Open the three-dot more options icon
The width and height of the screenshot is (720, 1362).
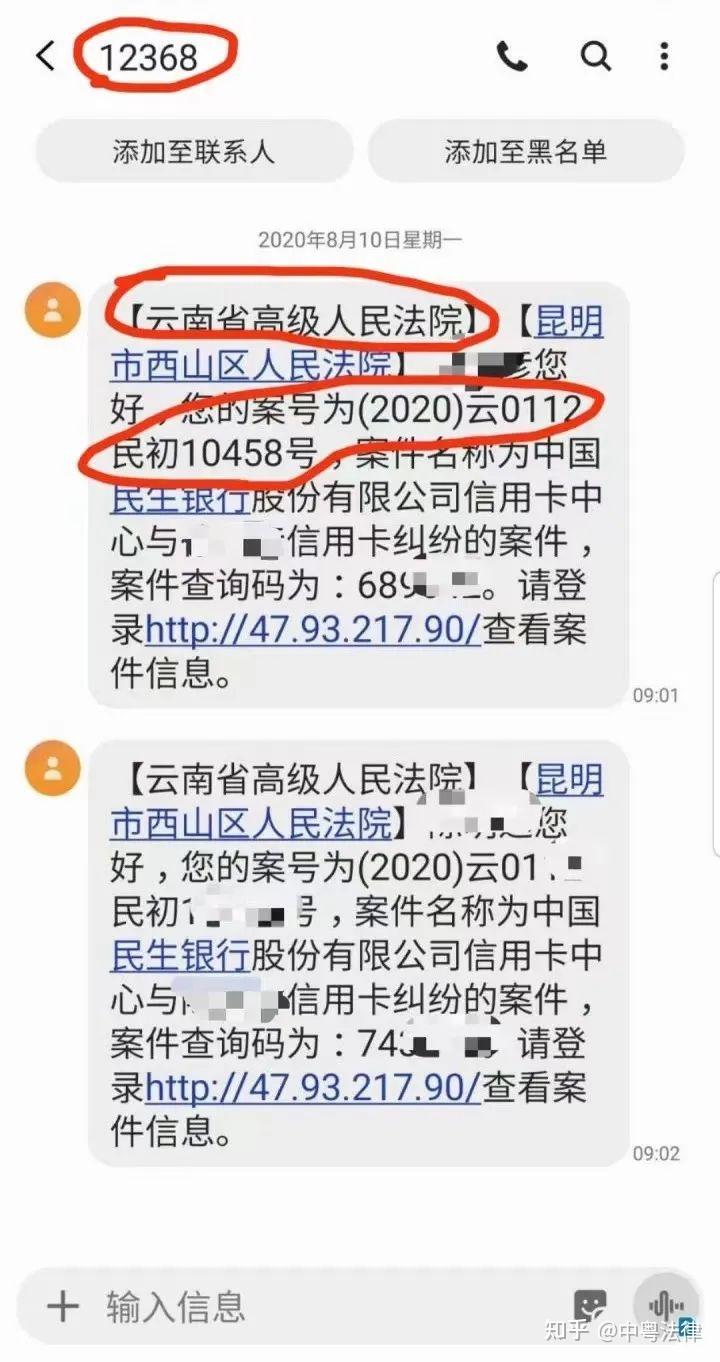[x=663, y=57]
